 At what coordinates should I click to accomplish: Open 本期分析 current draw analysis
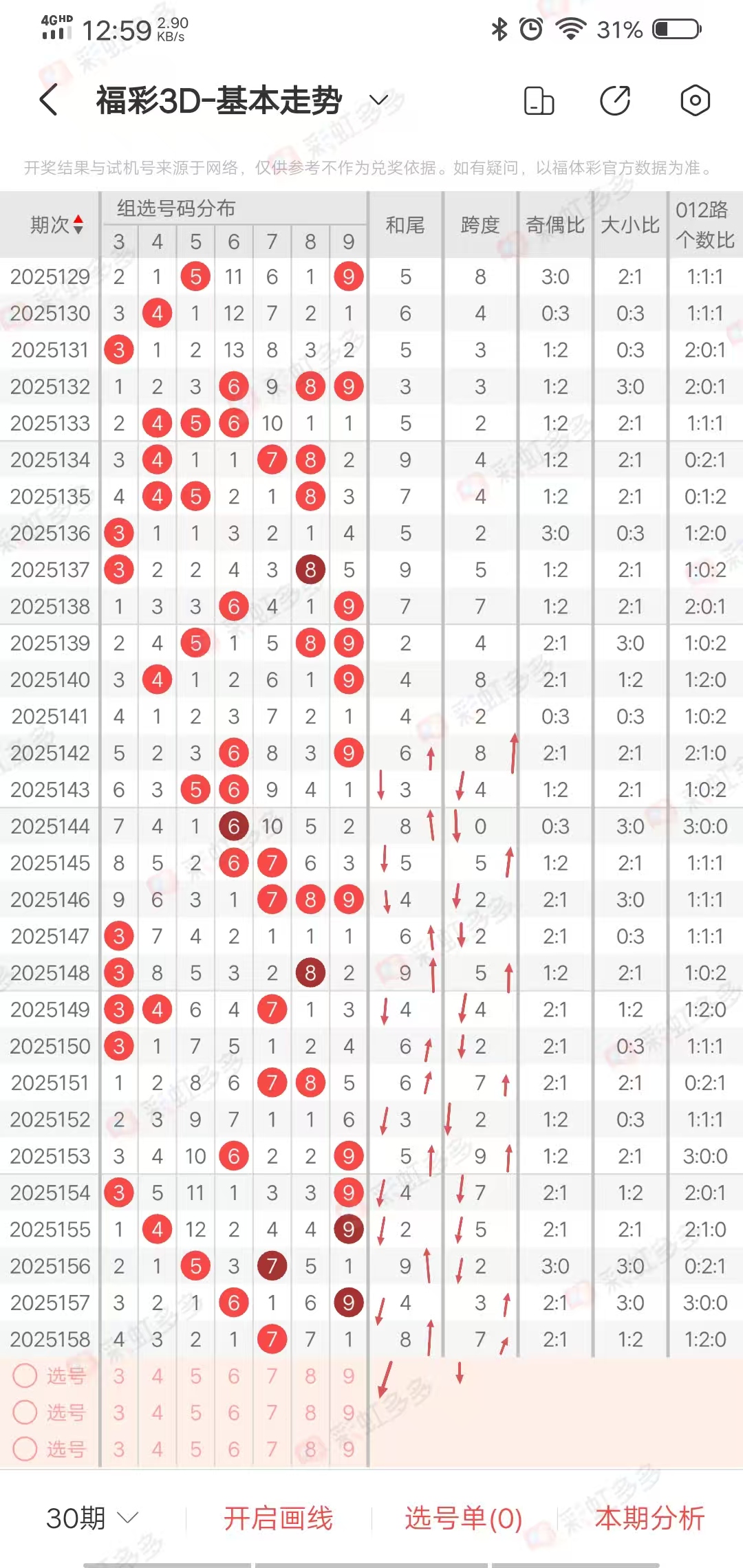click(x=649, y=1518)
